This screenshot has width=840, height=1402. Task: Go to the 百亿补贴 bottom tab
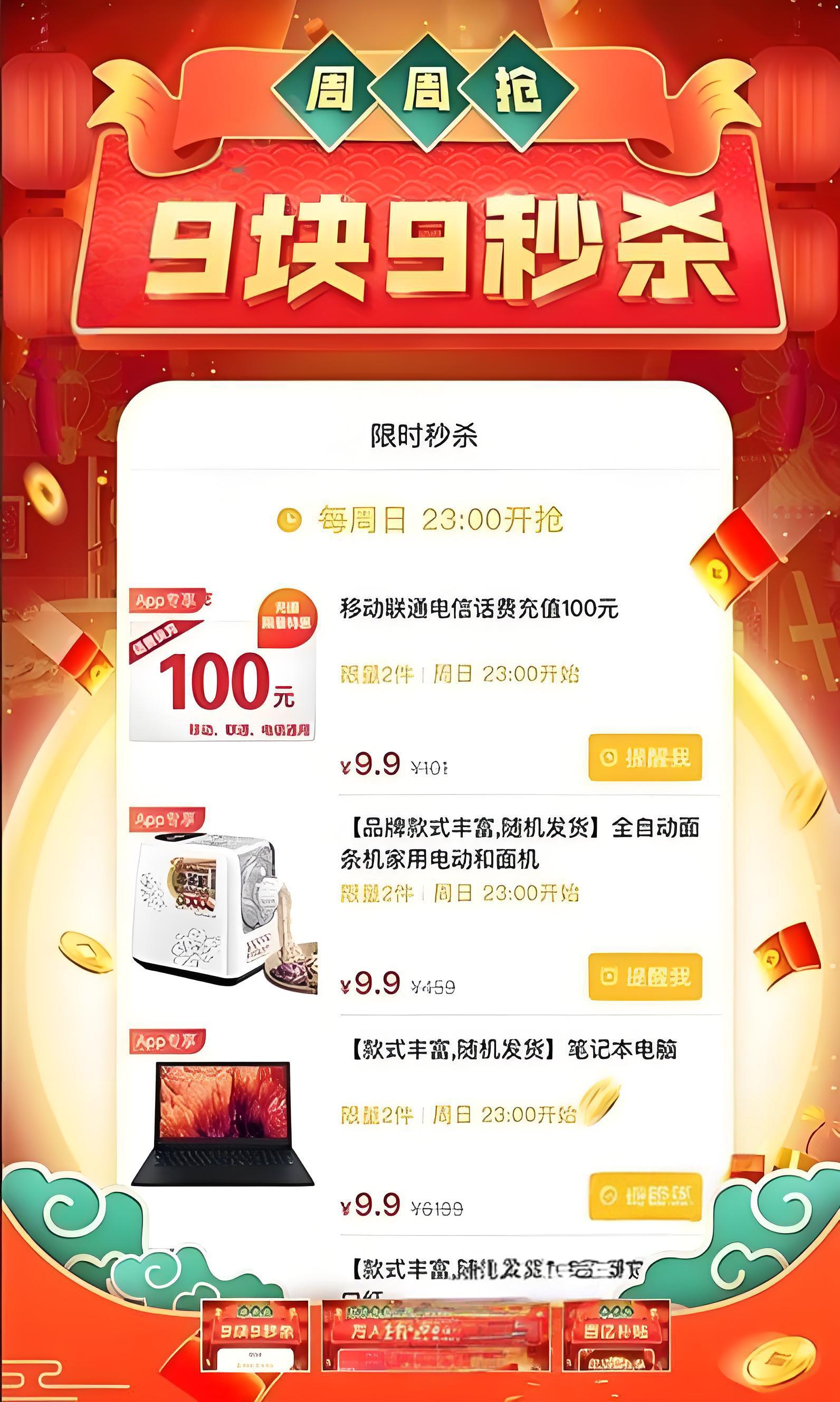coord(616,1335)
